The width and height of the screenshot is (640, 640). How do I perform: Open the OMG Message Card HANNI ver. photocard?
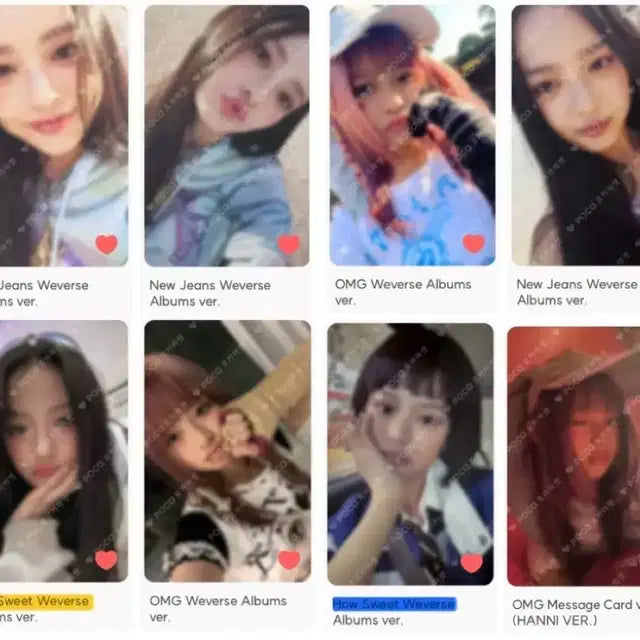click(x=573, y=455)
